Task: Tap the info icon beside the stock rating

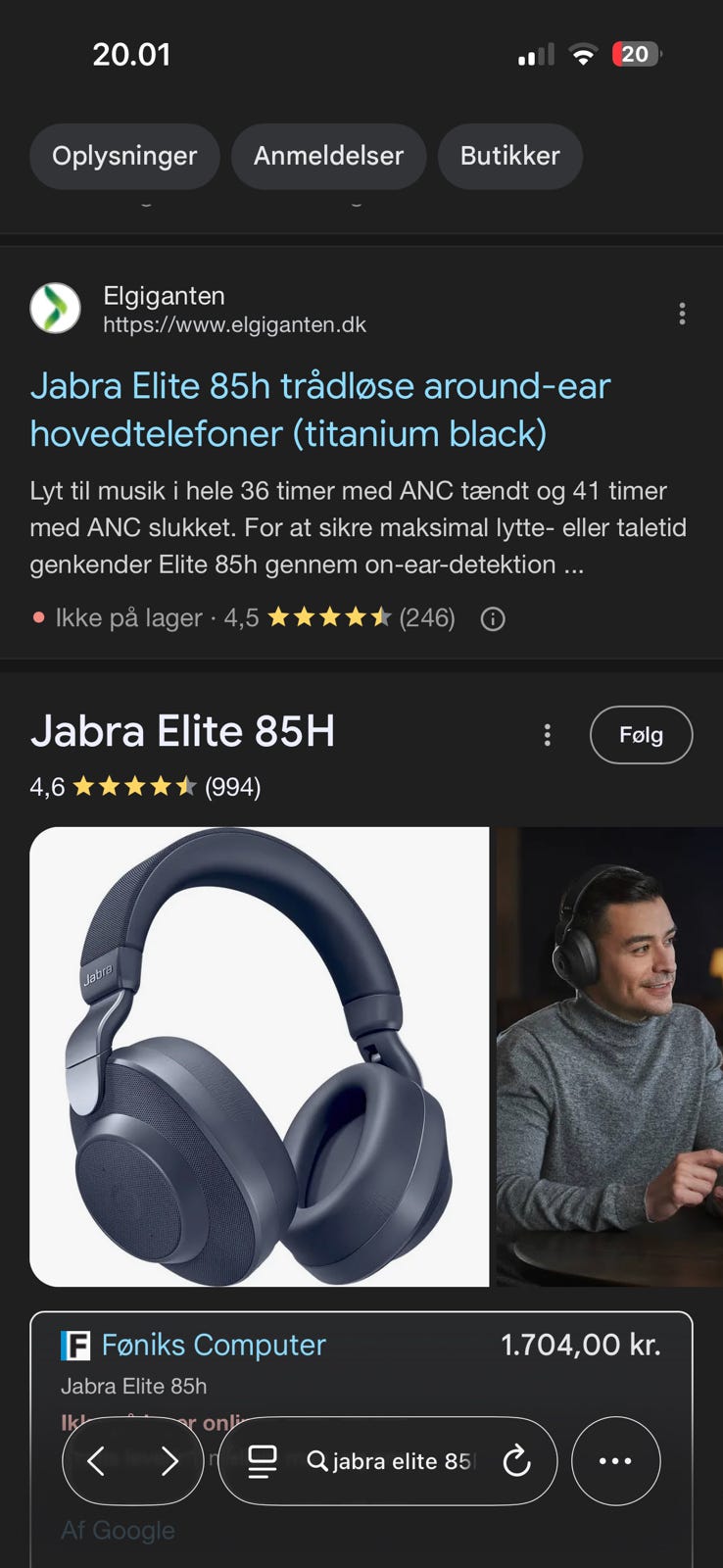Action: (x=493, y=618)
